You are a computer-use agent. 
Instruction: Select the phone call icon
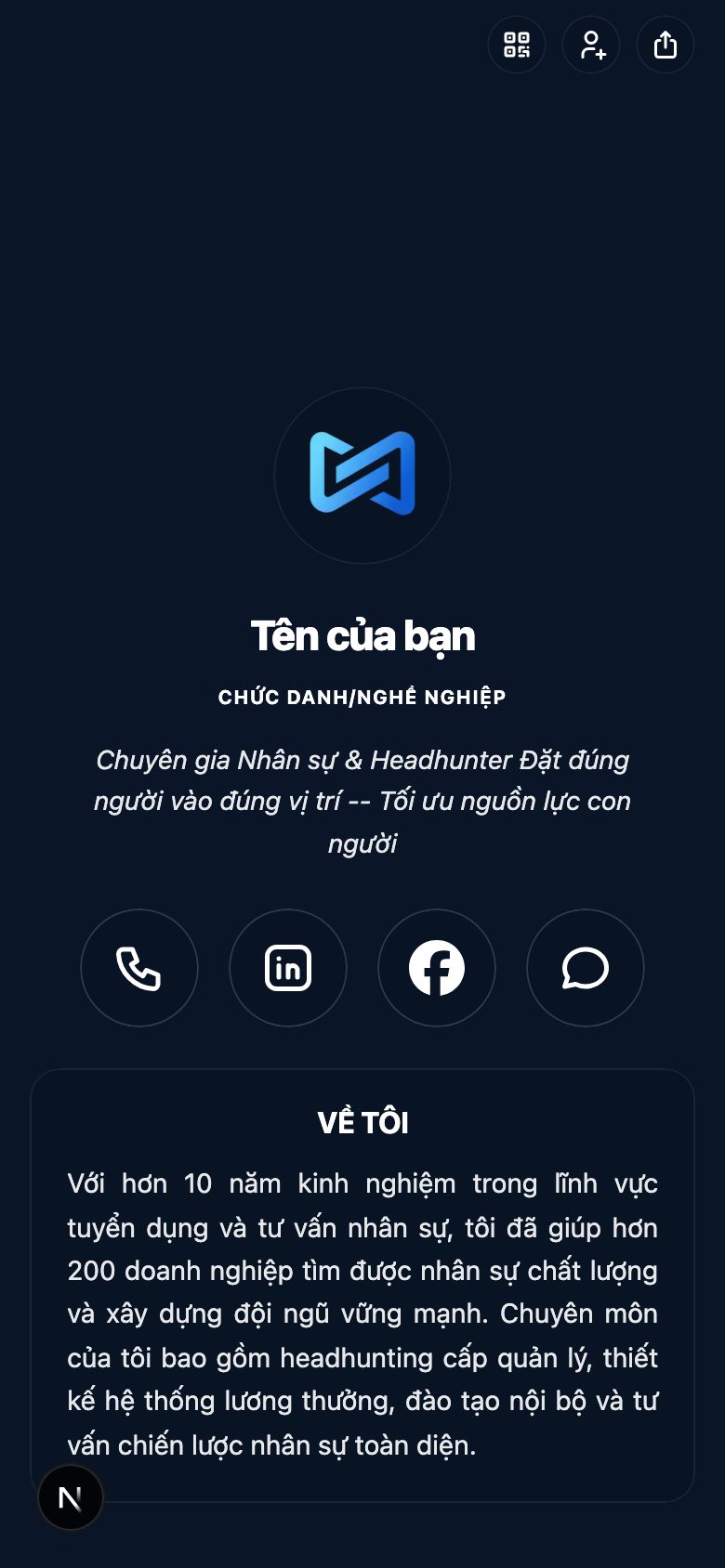pos(139,968)
